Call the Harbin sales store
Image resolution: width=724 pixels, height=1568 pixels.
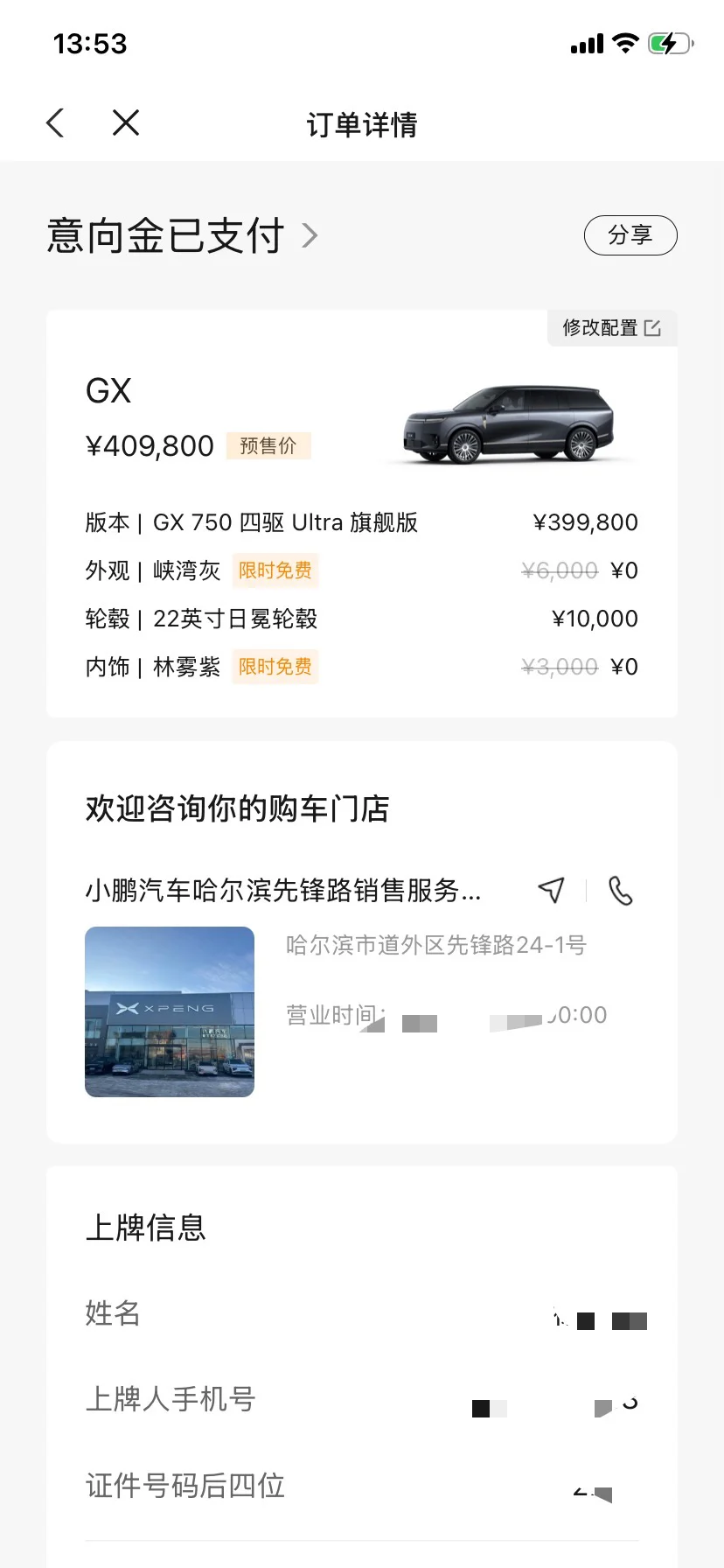pos(620,891)
